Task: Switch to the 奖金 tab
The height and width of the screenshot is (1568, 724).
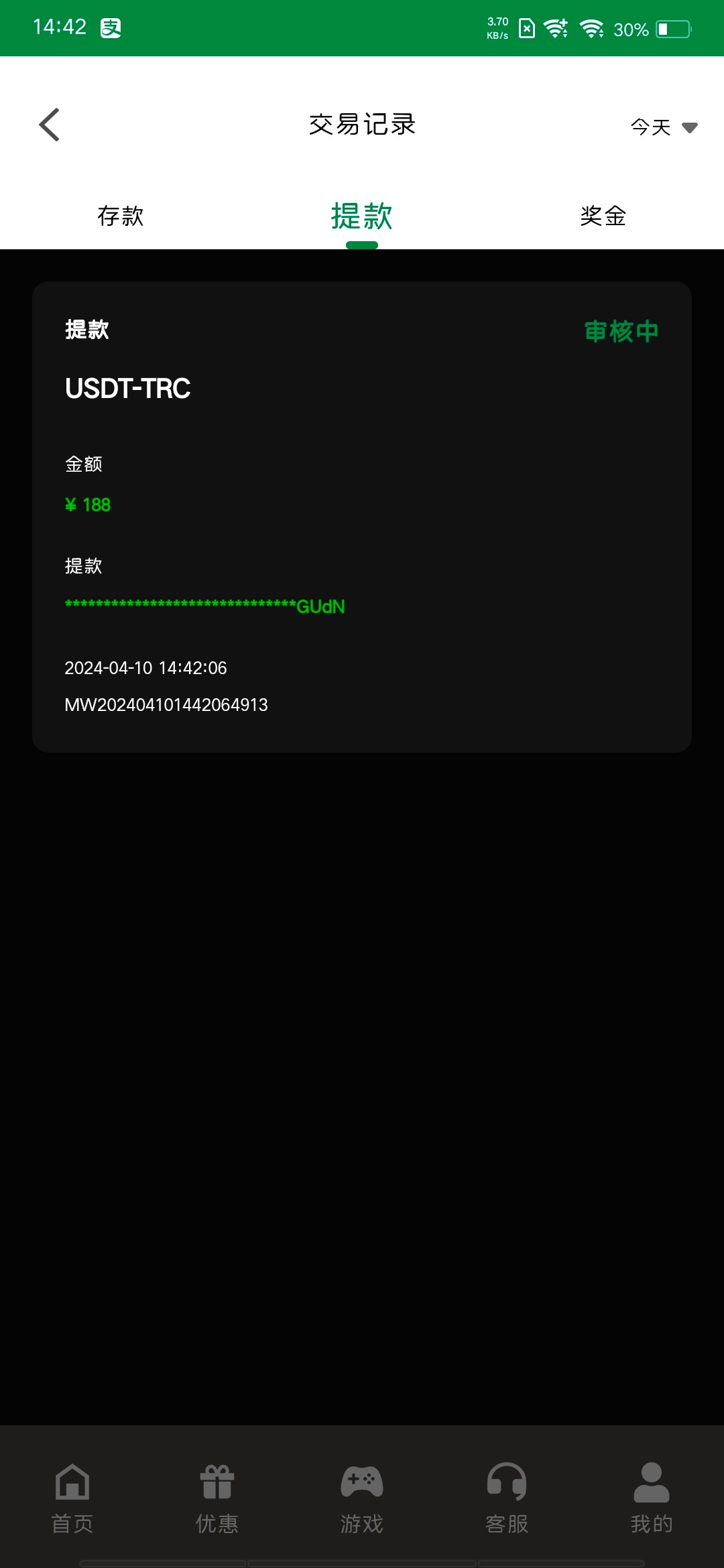Action: (603, 216)
